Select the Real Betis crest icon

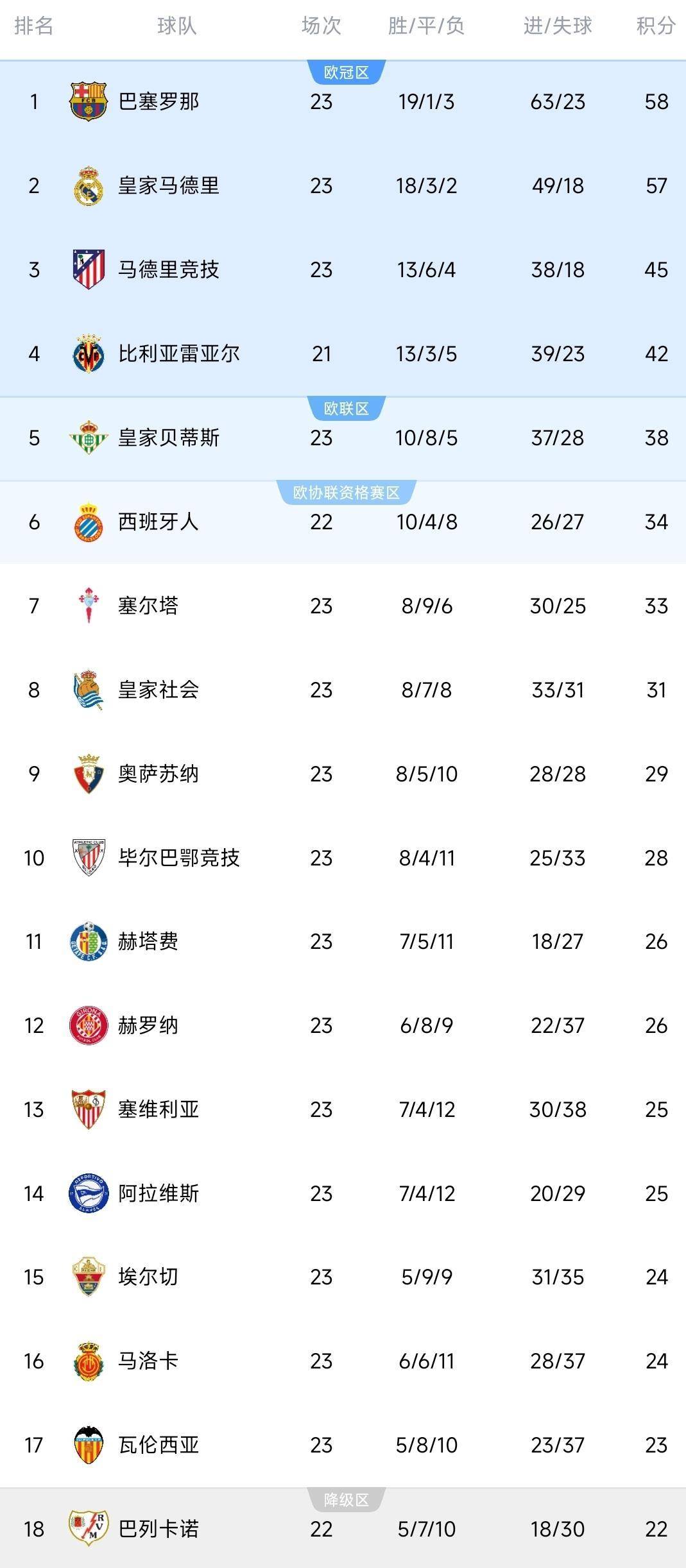pos(88,438)
